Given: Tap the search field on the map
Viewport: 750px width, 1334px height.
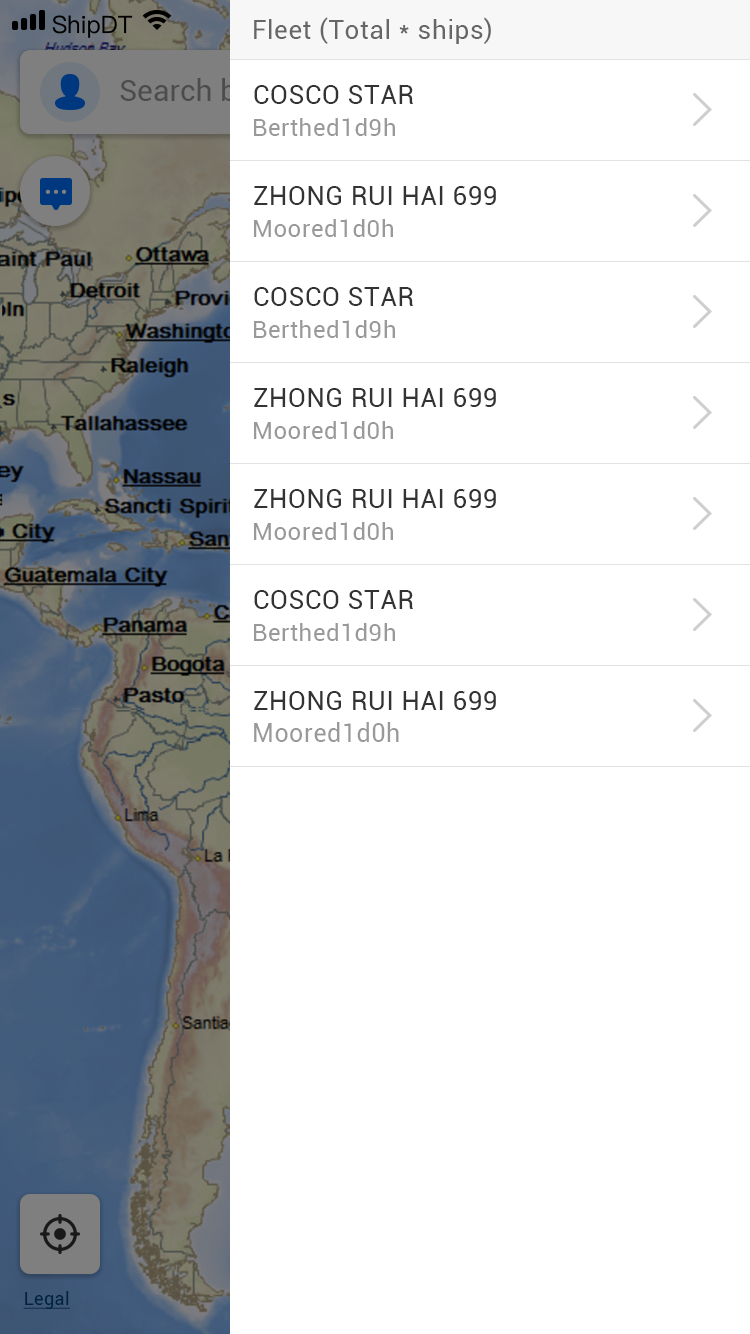Looking at the screenshot, I should pos(172,91).
